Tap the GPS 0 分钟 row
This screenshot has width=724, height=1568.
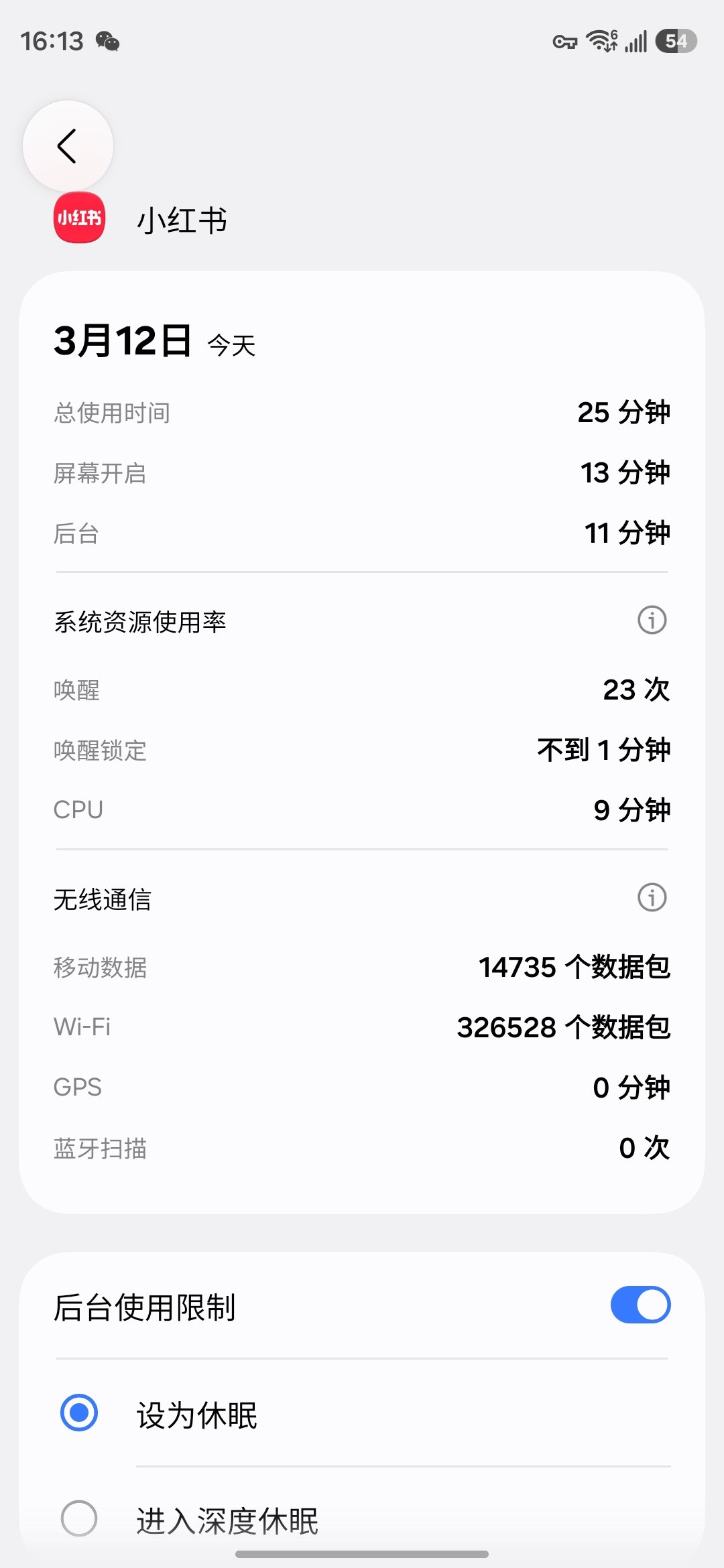point(362,1087)
